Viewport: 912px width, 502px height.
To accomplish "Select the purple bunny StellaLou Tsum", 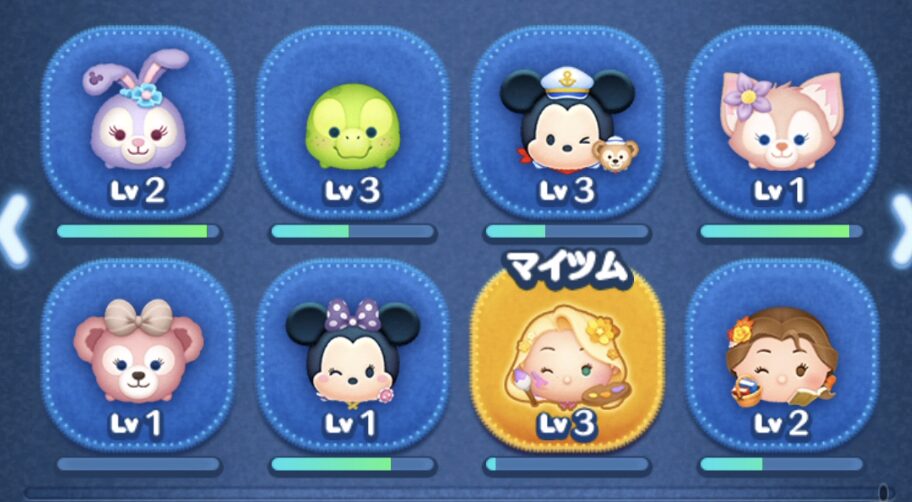I will click(x=138, y=123).
